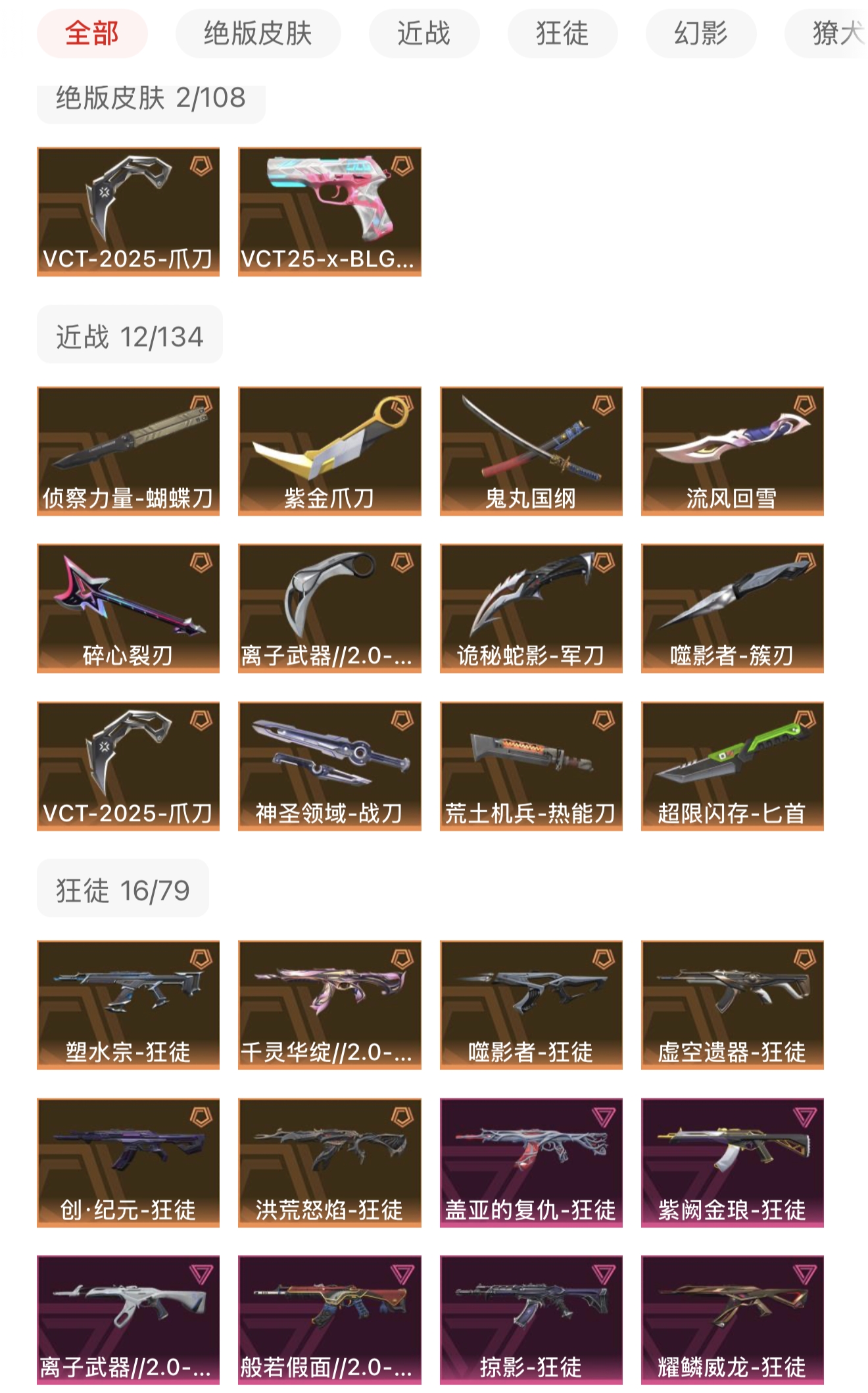Select the 全部 tab
This screenshot has height=1393, width=868.
[92, 34]
